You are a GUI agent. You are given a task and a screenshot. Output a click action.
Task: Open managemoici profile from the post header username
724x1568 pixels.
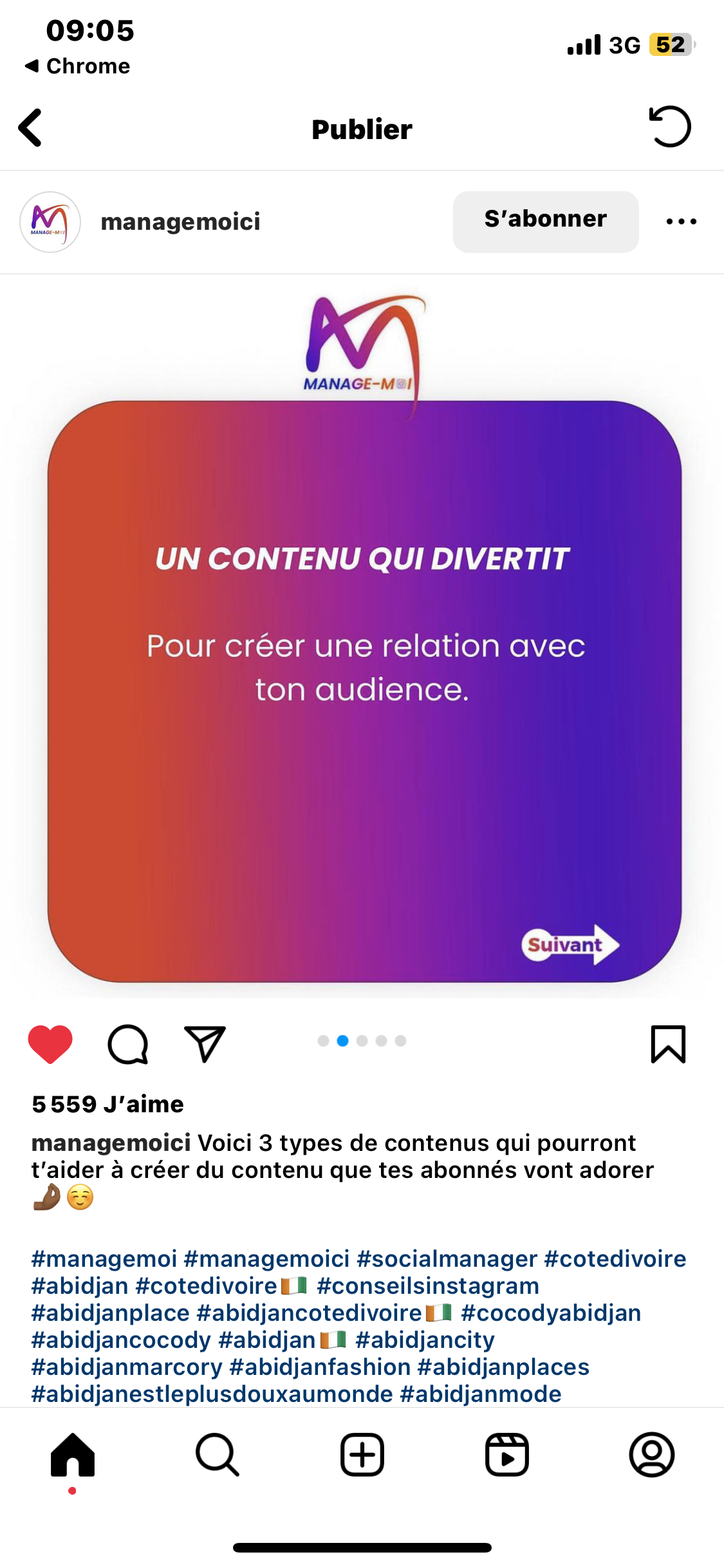coord(180,221)
